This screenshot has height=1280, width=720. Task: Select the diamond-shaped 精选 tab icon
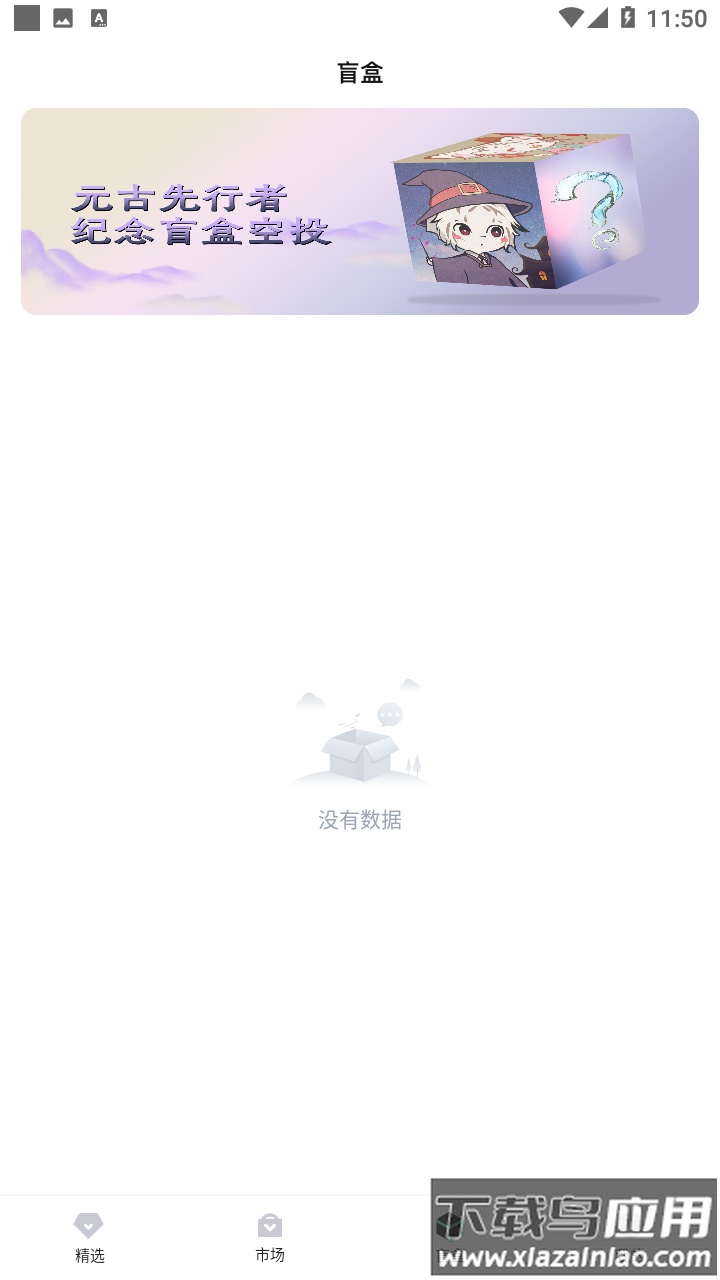(x=89, y=1224)
